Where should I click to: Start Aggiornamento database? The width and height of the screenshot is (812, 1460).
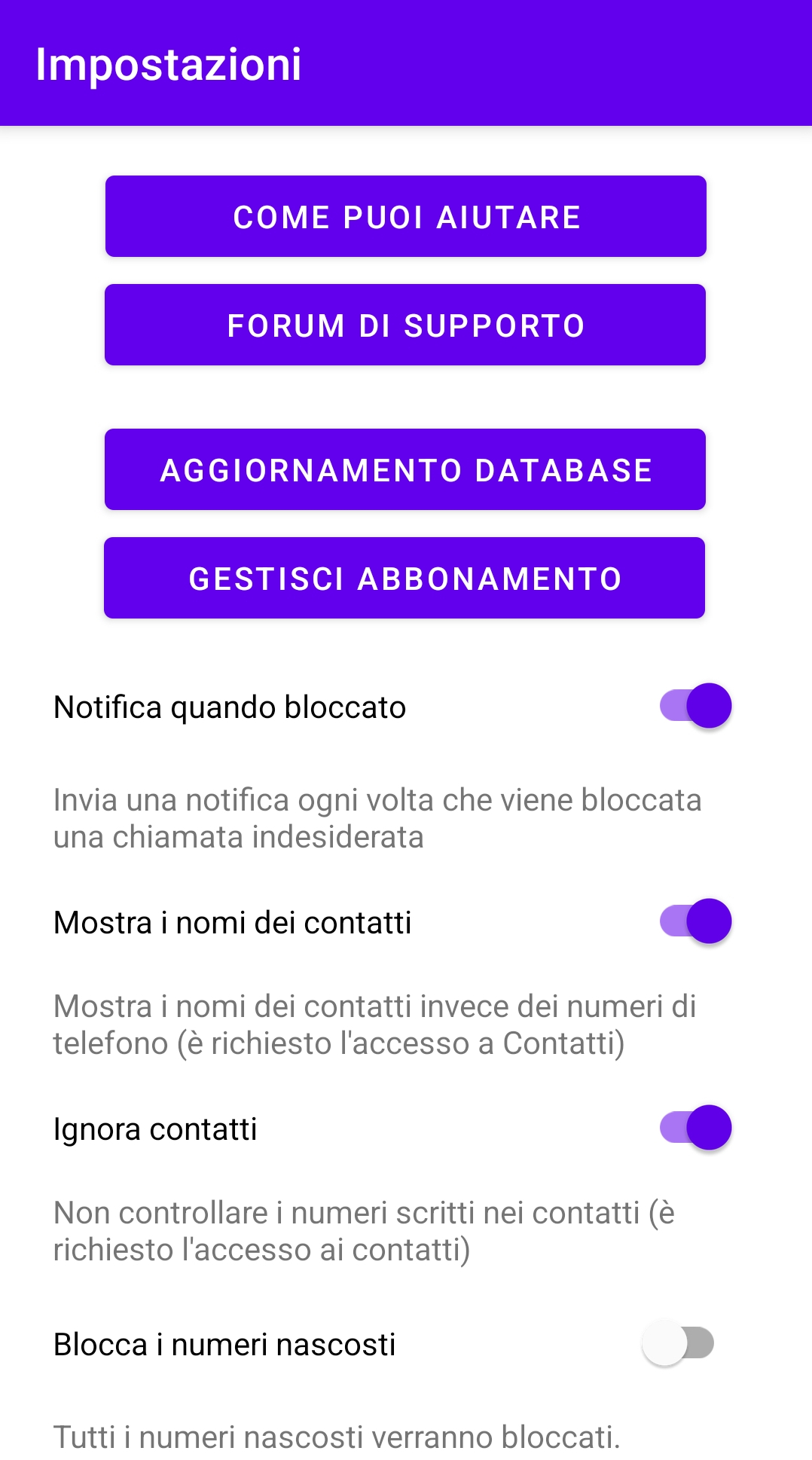pos(405,470)
